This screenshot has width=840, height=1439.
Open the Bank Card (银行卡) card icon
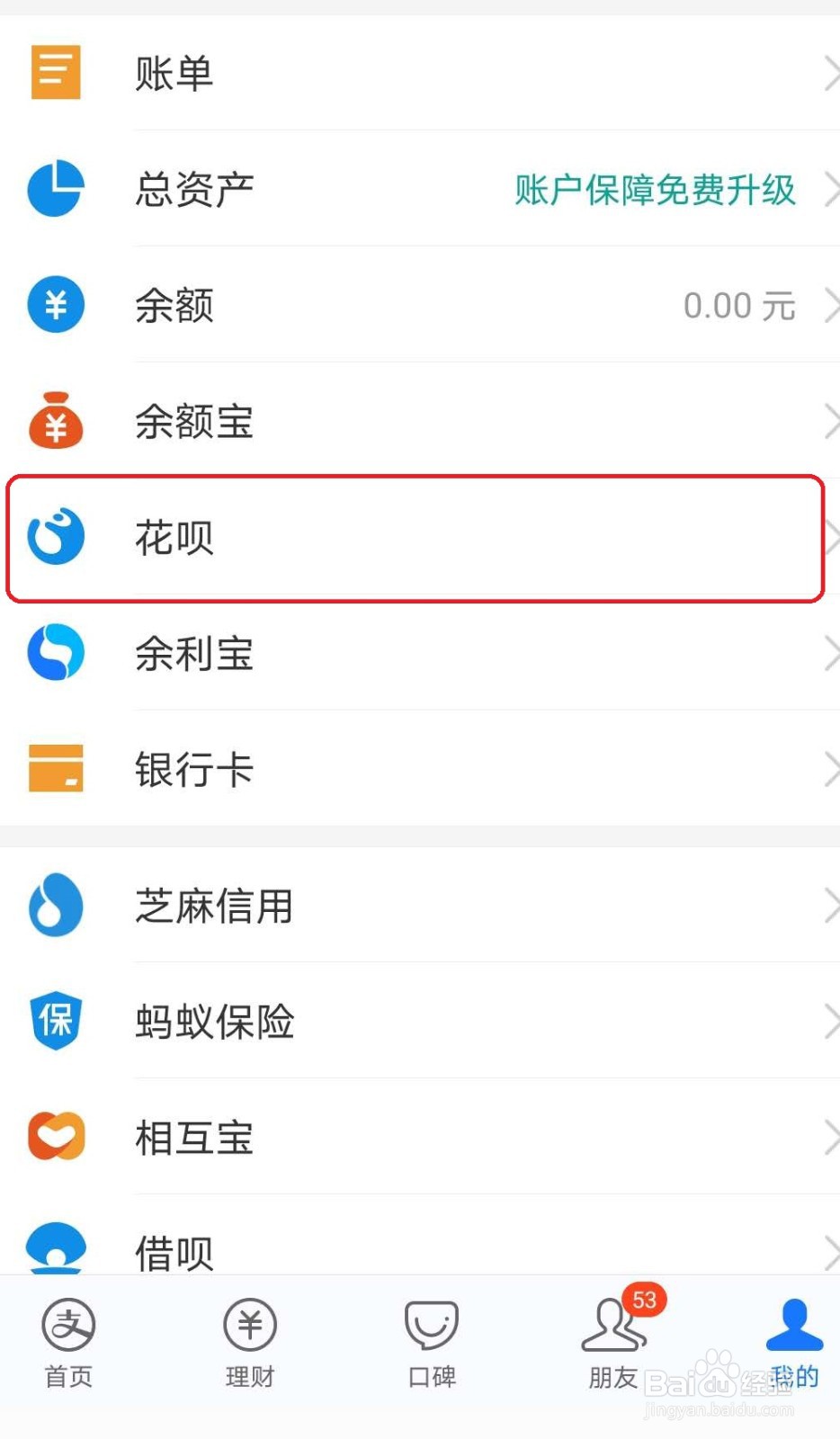(56, 769)
